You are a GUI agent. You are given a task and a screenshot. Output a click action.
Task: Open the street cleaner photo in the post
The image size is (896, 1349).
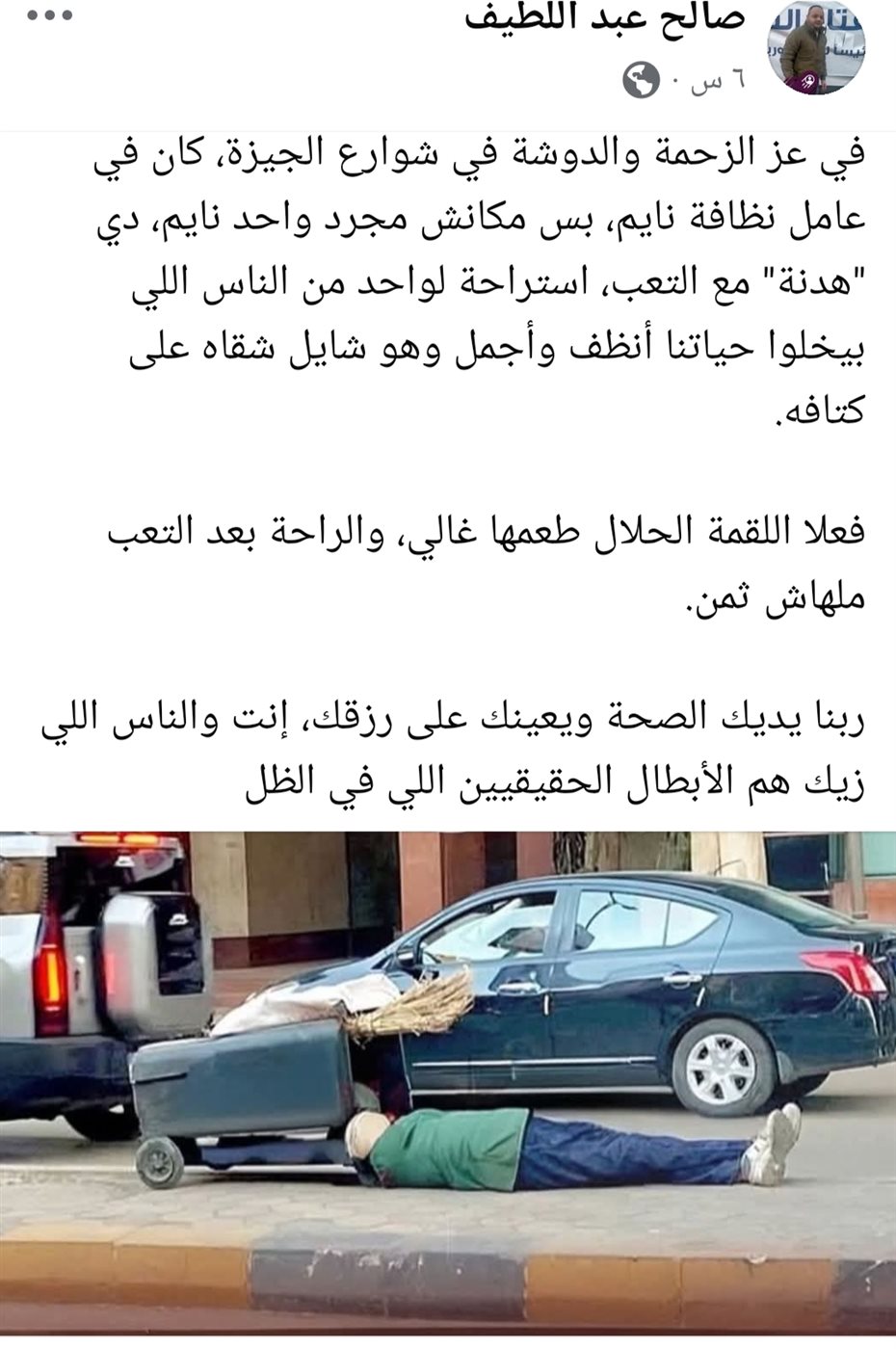pos(448,1079)
